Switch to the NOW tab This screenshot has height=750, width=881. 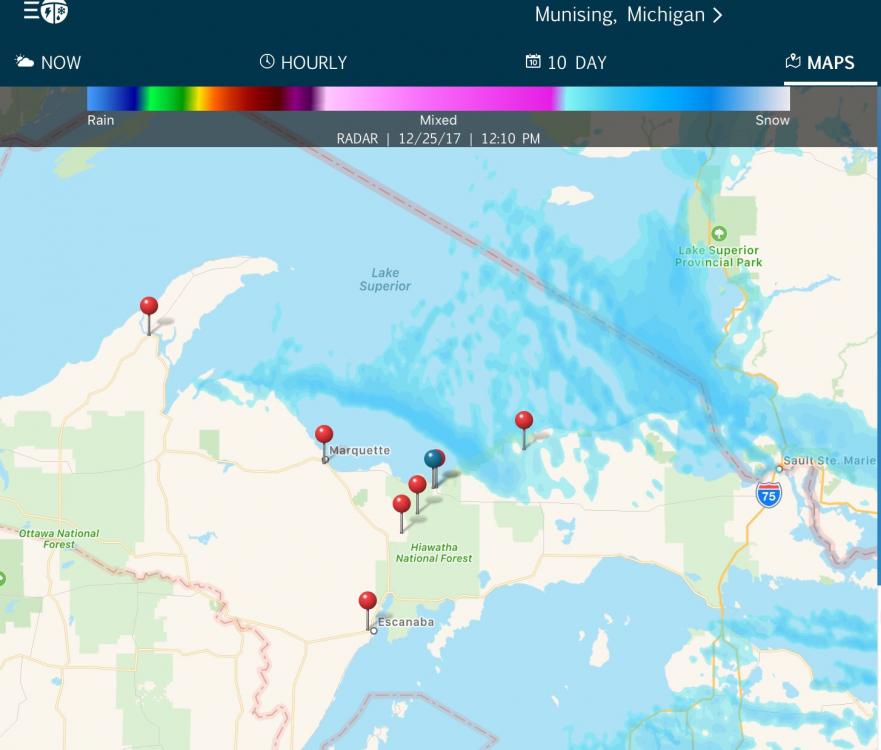[48, 62]
